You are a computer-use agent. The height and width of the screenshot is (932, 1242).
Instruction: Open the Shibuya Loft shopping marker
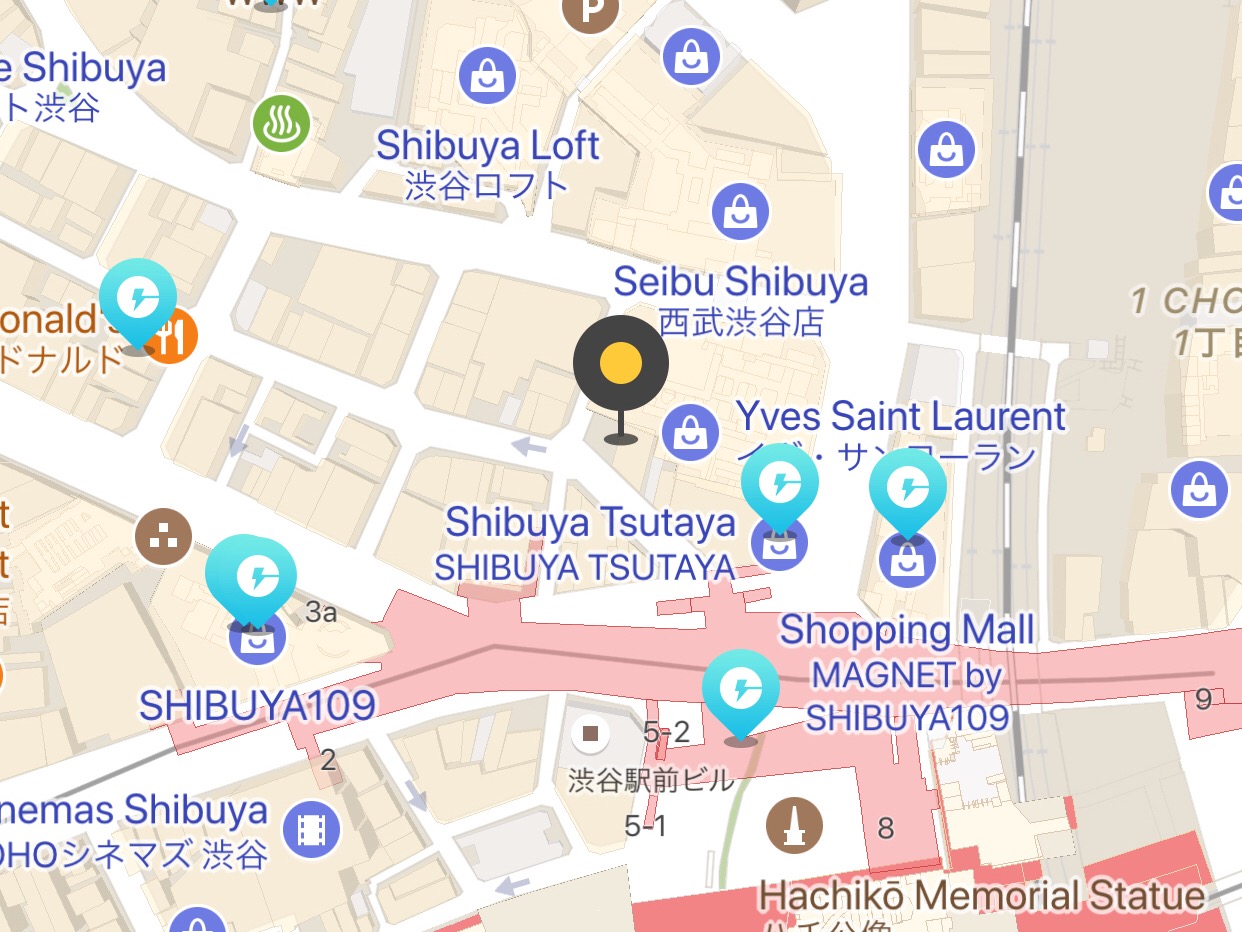point(487,75)
